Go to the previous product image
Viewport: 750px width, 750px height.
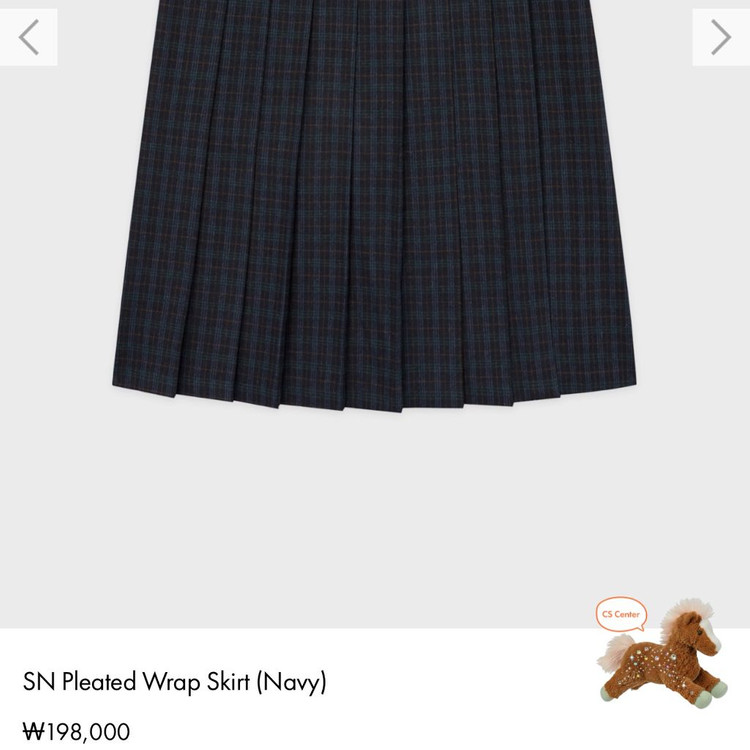pos(28,37)
